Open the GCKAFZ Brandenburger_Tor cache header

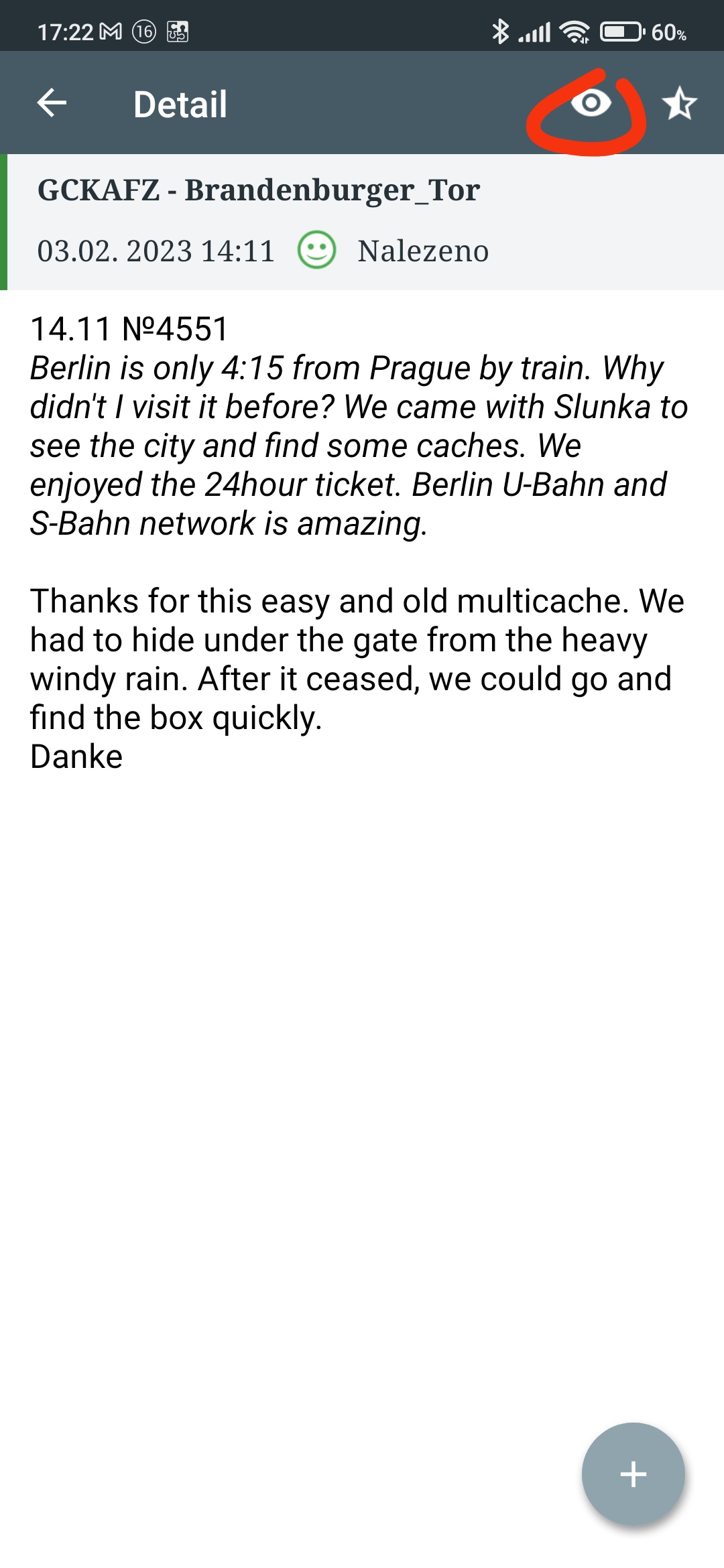[x=259, y=190]
